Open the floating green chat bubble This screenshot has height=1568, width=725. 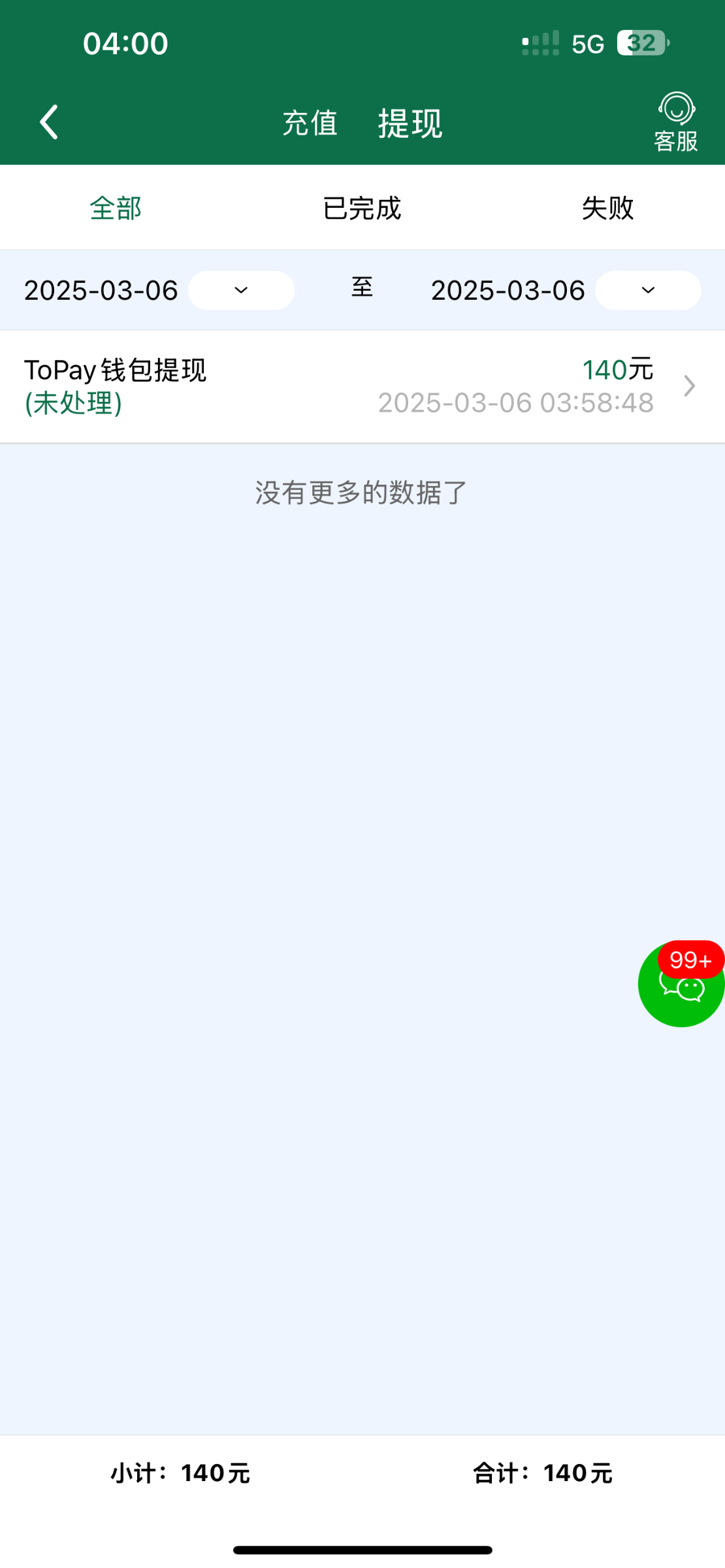[681, 984]
